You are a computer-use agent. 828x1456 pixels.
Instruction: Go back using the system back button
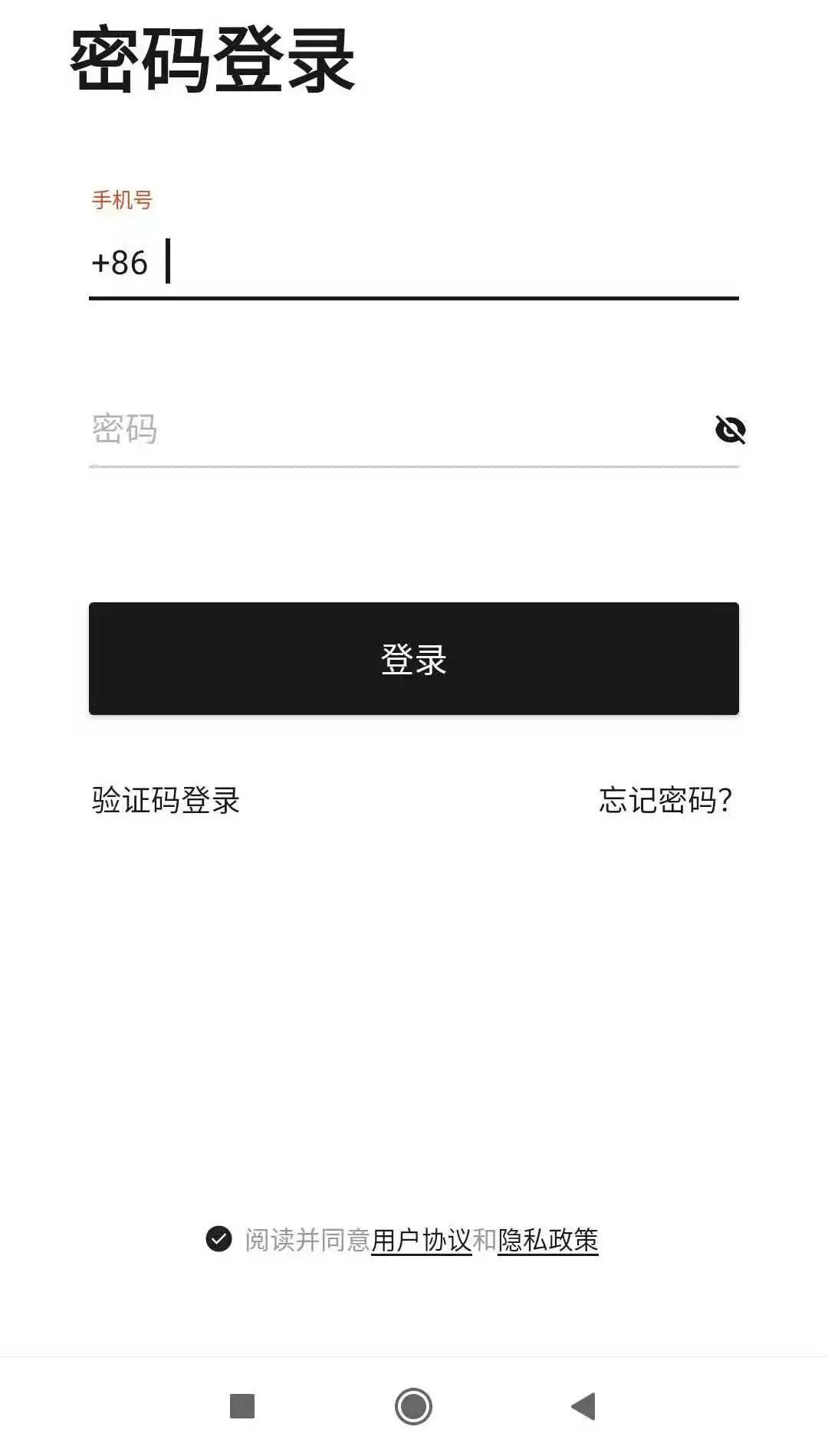[583, 1406]
